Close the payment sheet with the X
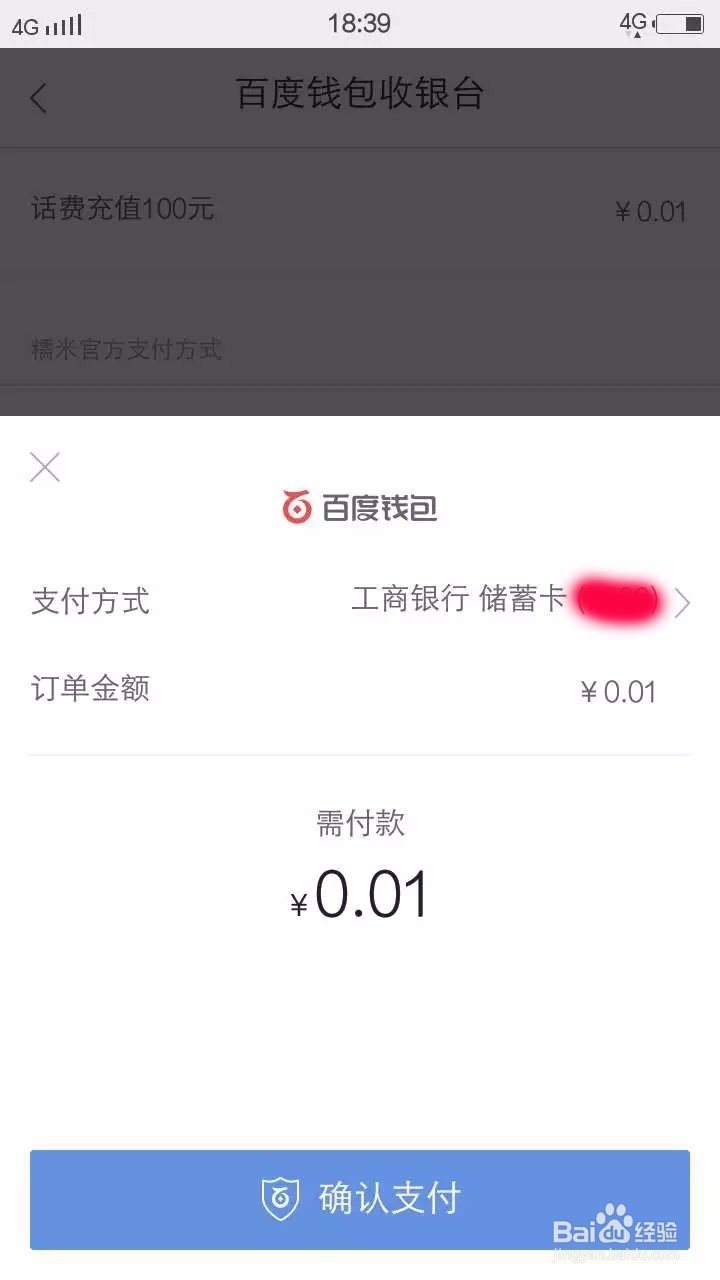720x1280 pixels. pos(44,467)
